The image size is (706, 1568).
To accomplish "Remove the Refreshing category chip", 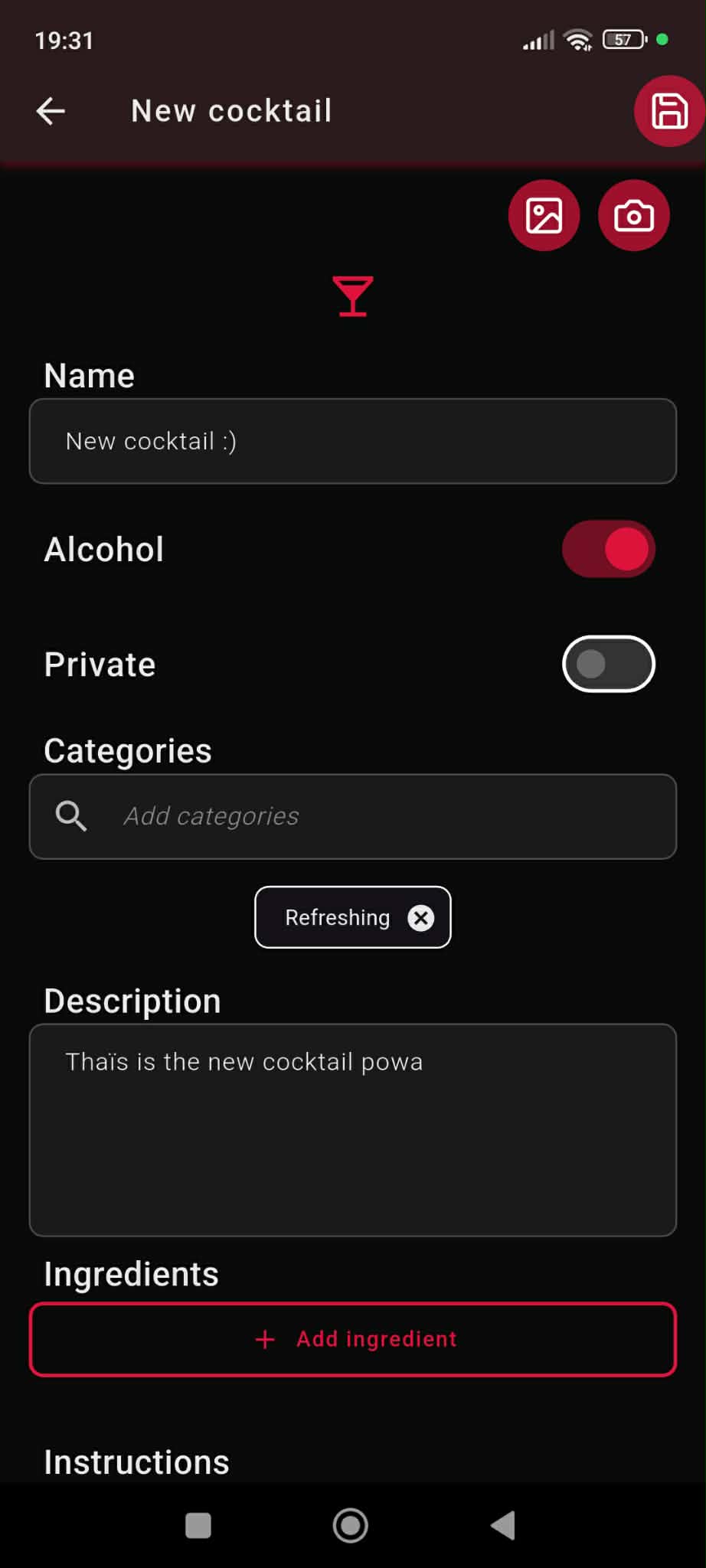I will 420,917.
